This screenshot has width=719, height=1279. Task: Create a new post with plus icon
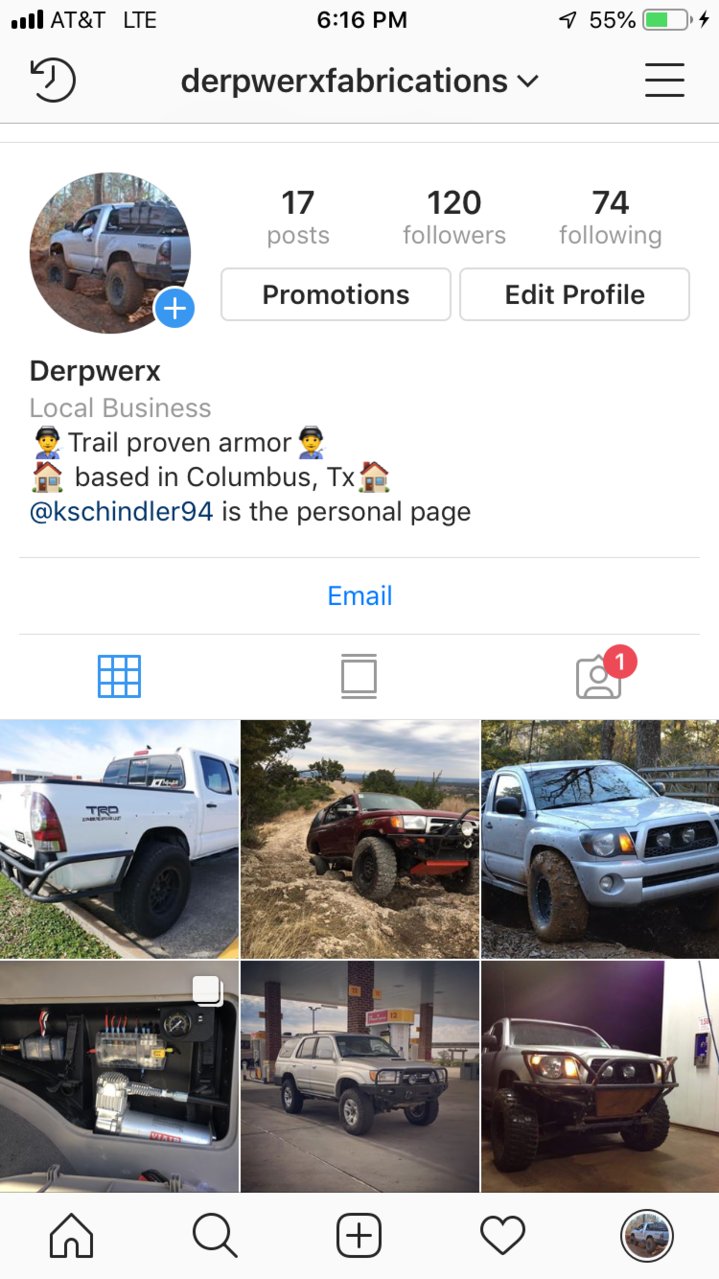tap(359, 1237)
